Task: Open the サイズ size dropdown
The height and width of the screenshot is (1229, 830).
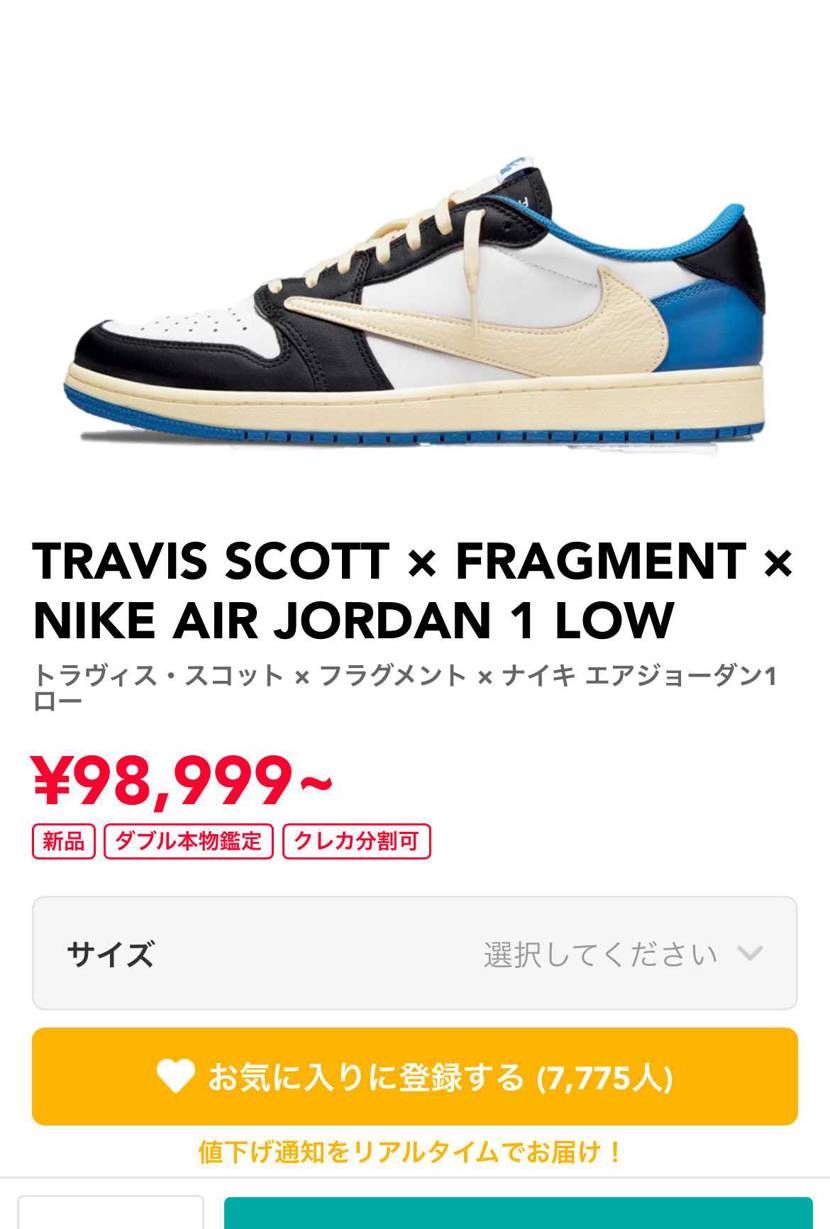Action: [x=415, y=953]
